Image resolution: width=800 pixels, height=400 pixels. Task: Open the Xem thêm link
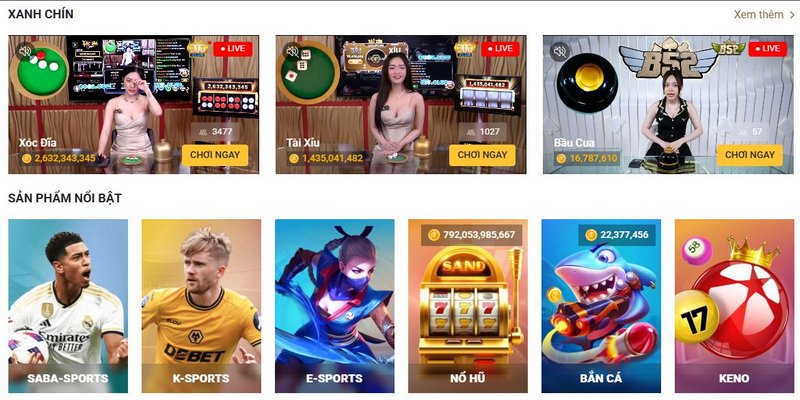[x=764, y=15]
